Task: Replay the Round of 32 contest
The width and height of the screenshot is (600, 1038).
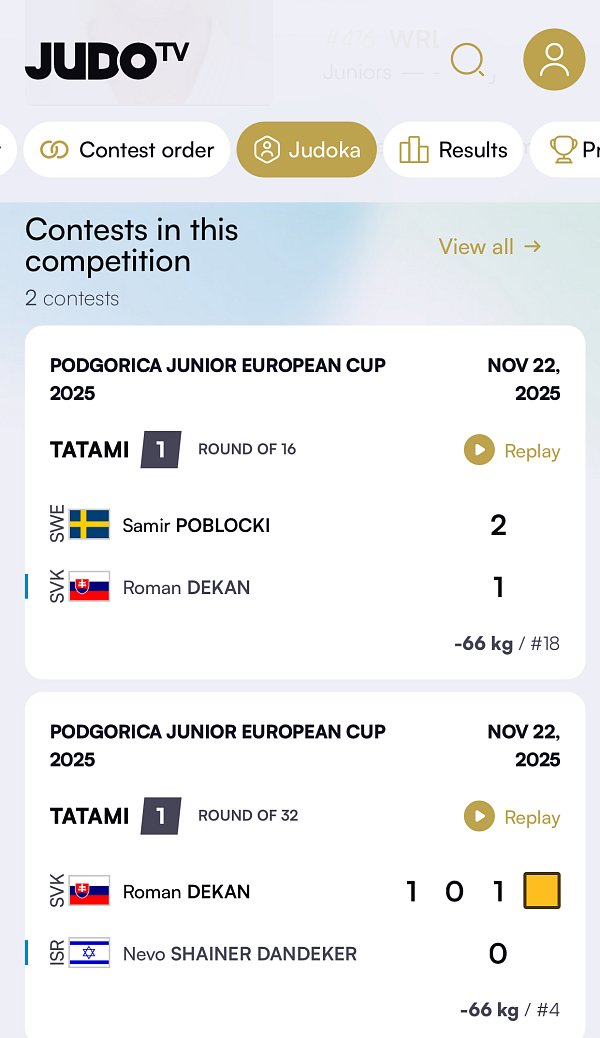Action: click(512, 817)
